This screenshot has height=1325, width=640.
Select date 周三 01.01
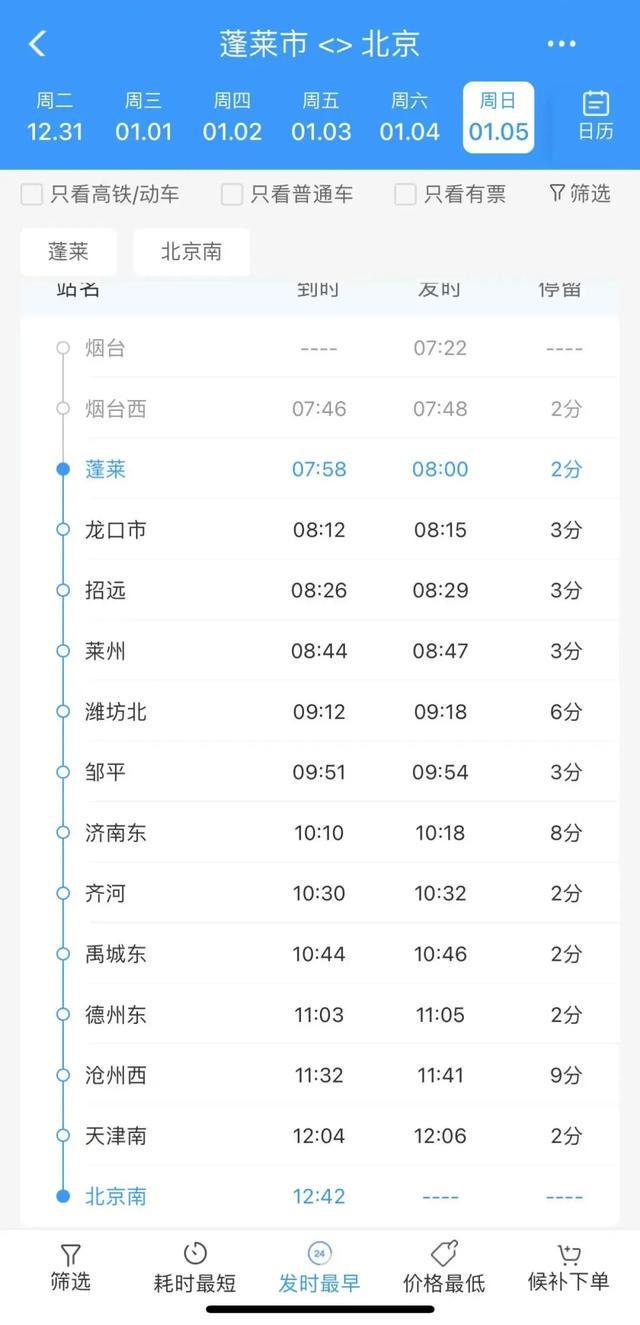(143, 118)
